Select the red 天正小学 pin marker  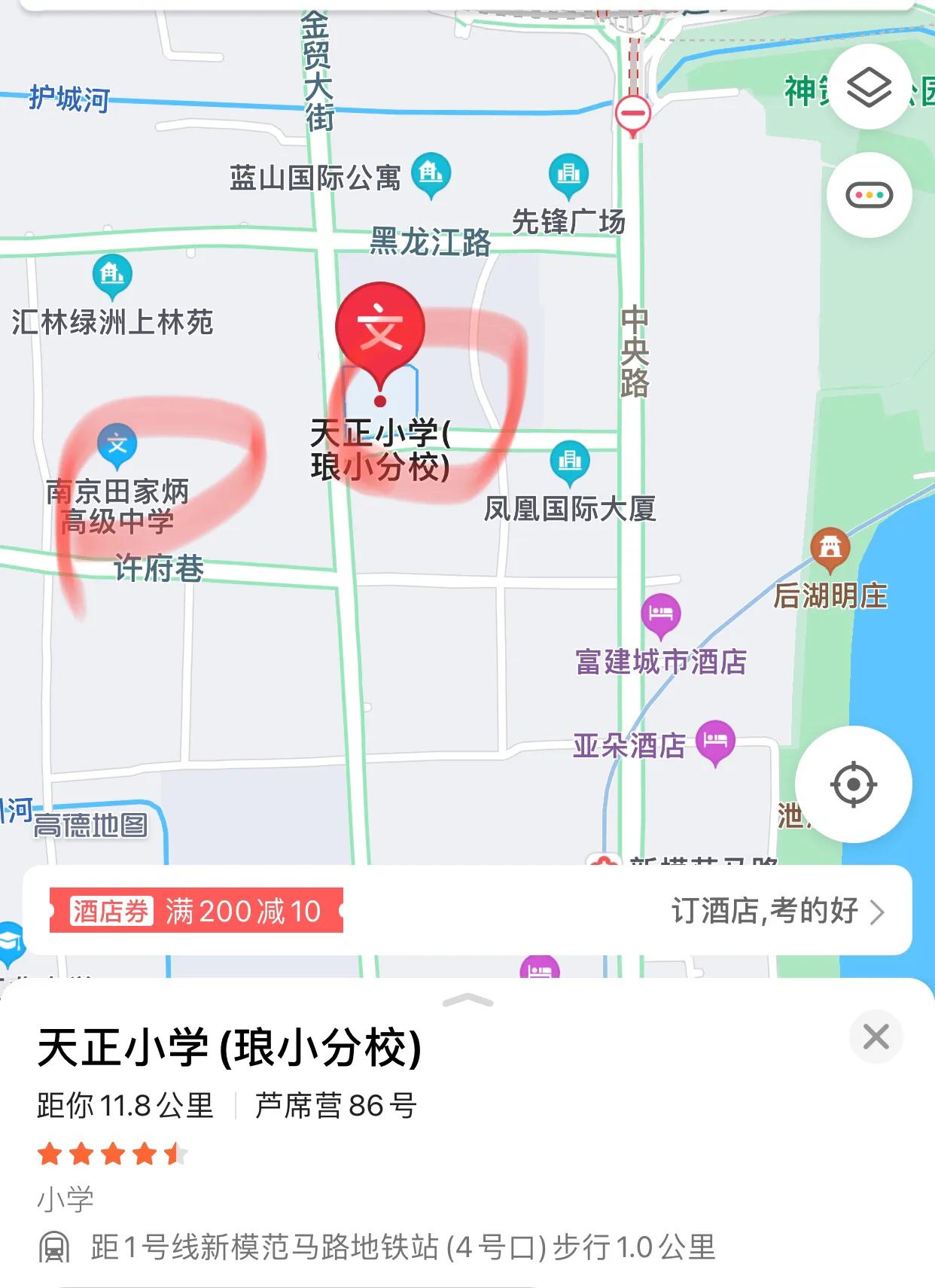point(381,330)
